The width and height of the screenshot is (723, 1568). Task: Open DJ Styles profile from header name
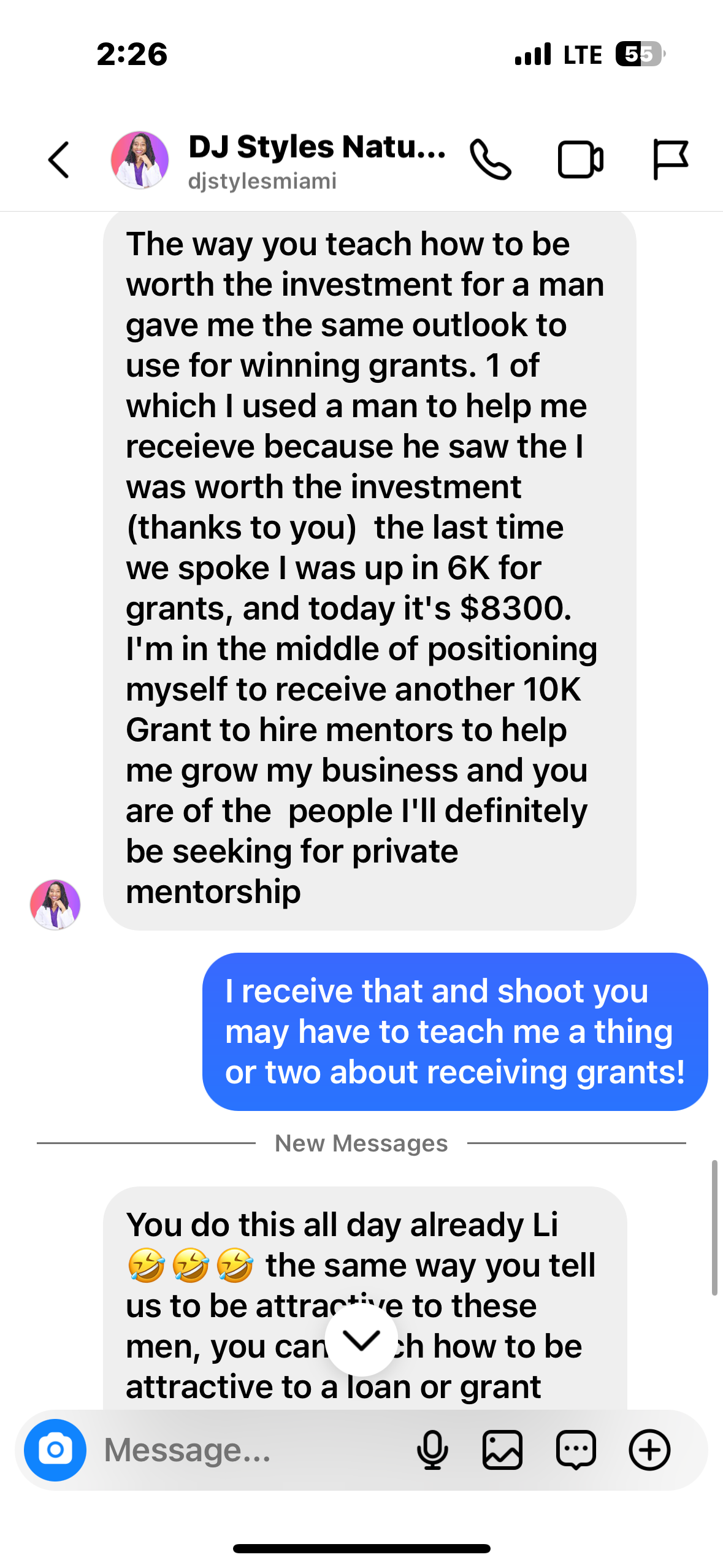coord(316,147)
